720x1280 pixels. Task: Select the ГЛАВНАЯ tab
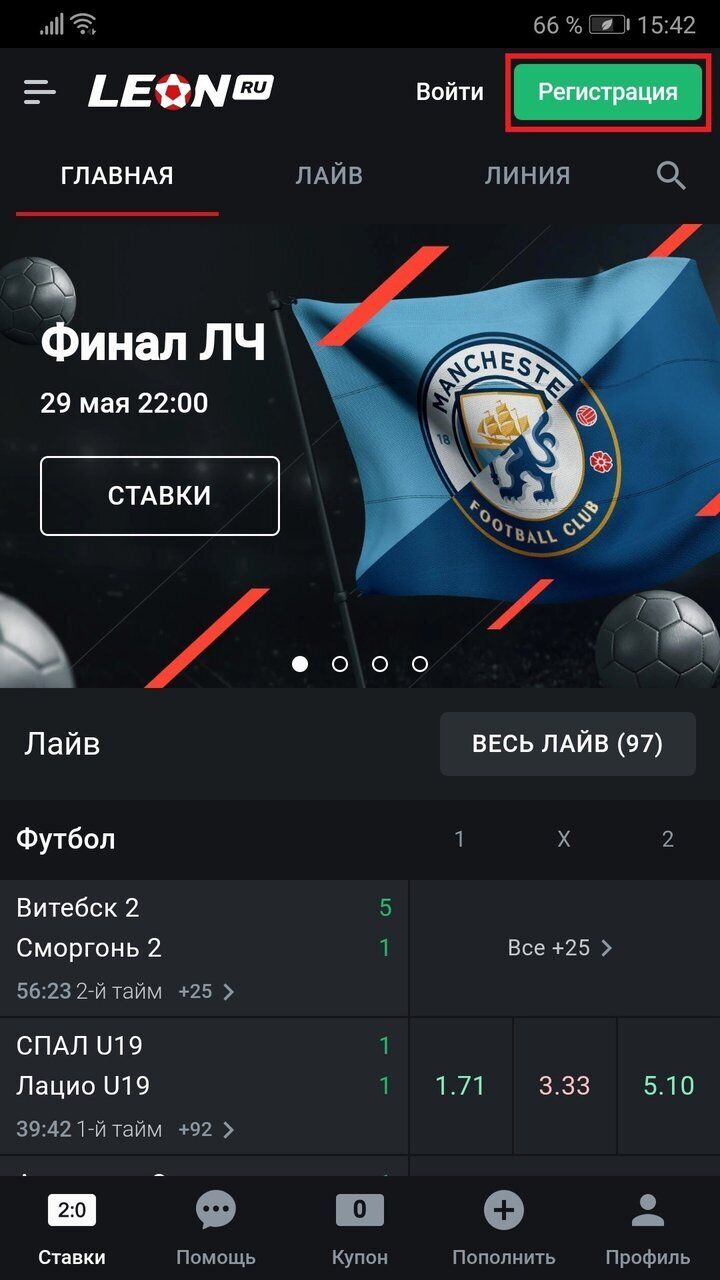[x=117, y=176]
